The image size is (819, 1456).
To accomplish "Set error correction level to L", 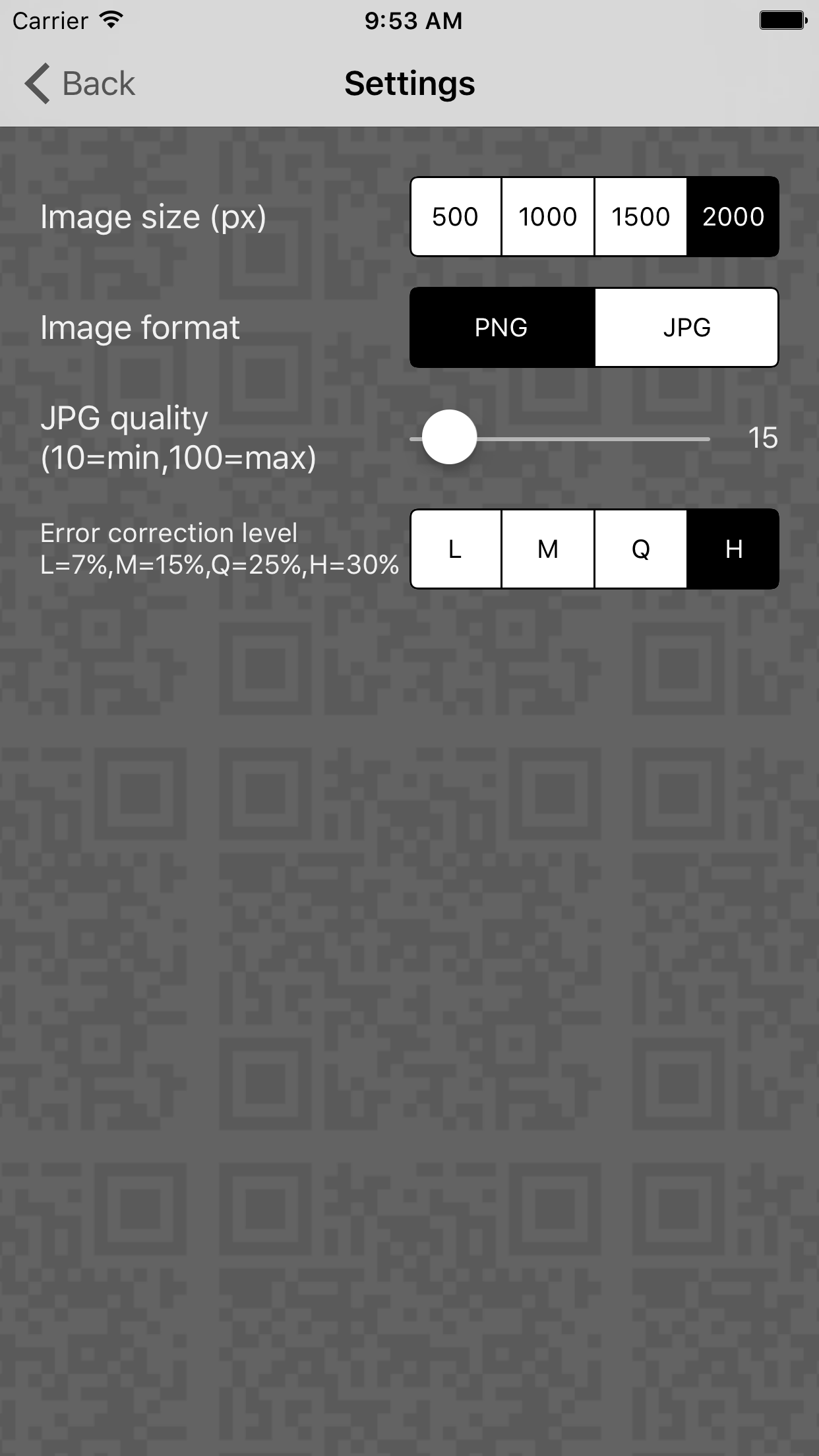I will coord(456,549).
